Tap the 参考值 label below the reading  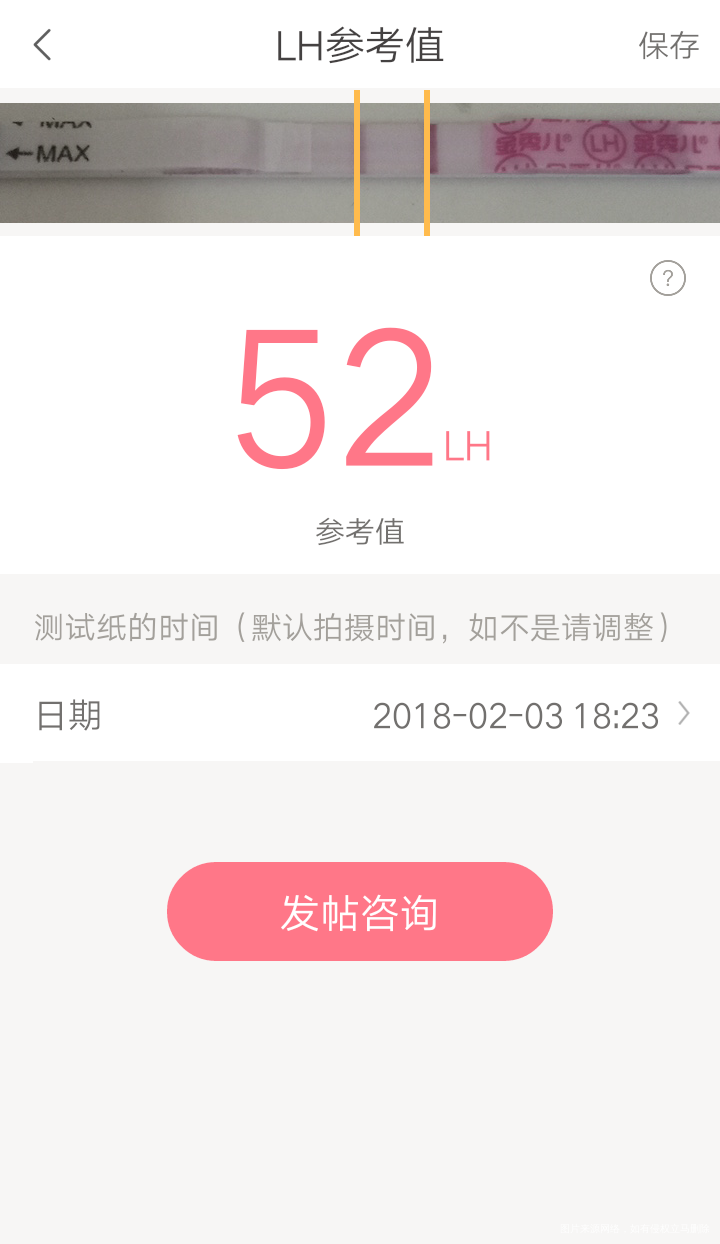[360, 533]
